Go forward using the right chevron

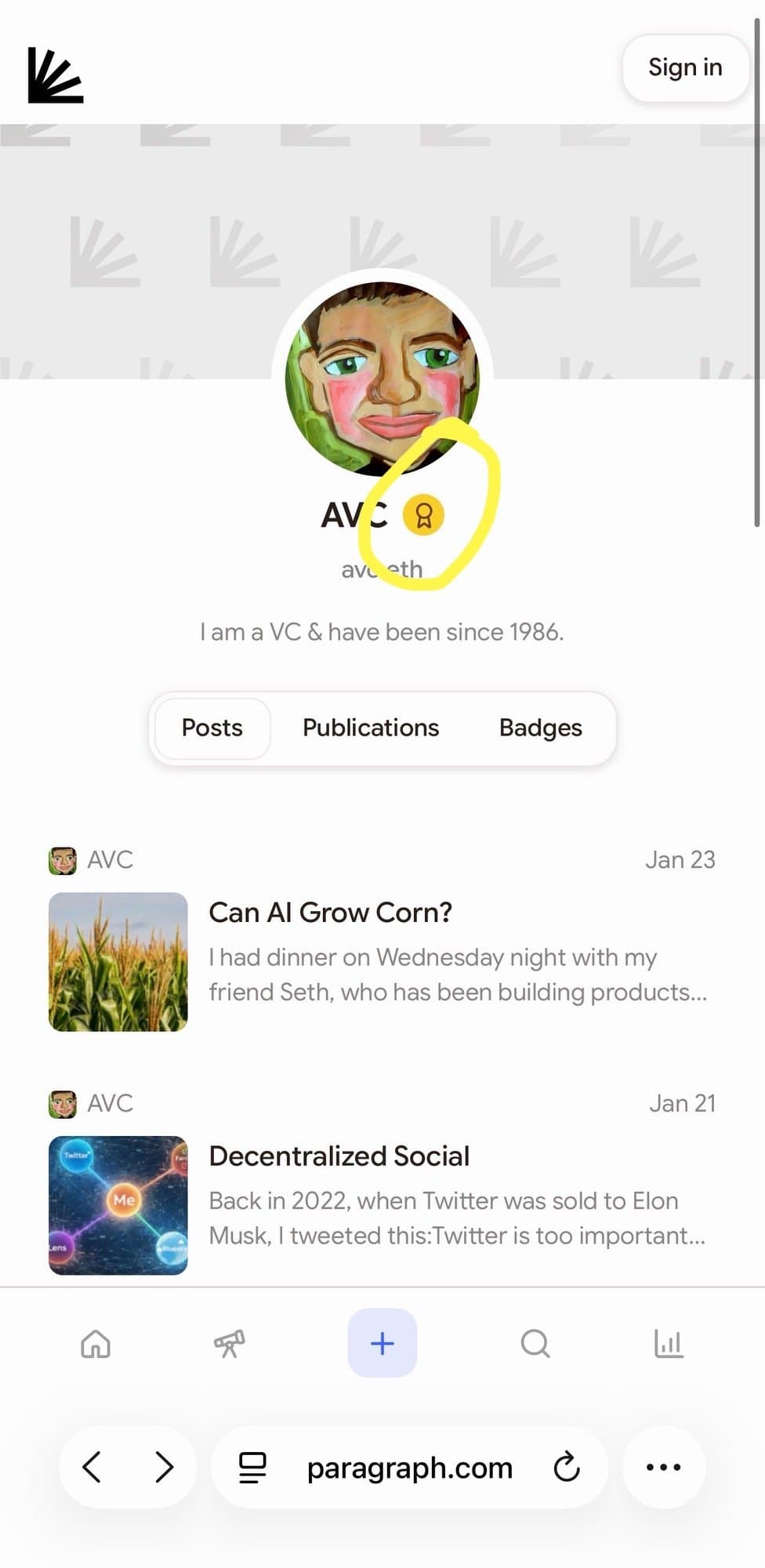pyautogui.click(x=164, y=1467)
